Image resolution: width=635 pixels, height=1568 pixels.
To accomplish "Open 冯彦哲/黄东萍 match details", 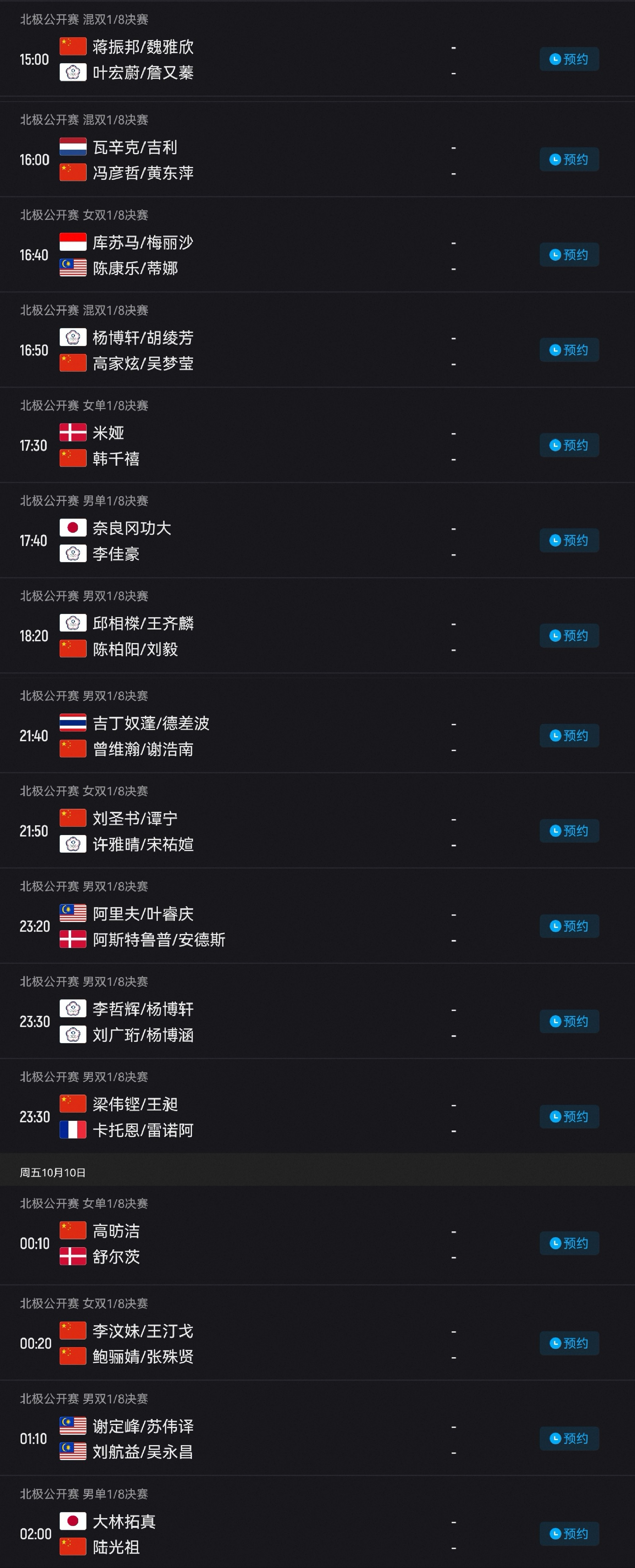I will click(x=143, y=173).
